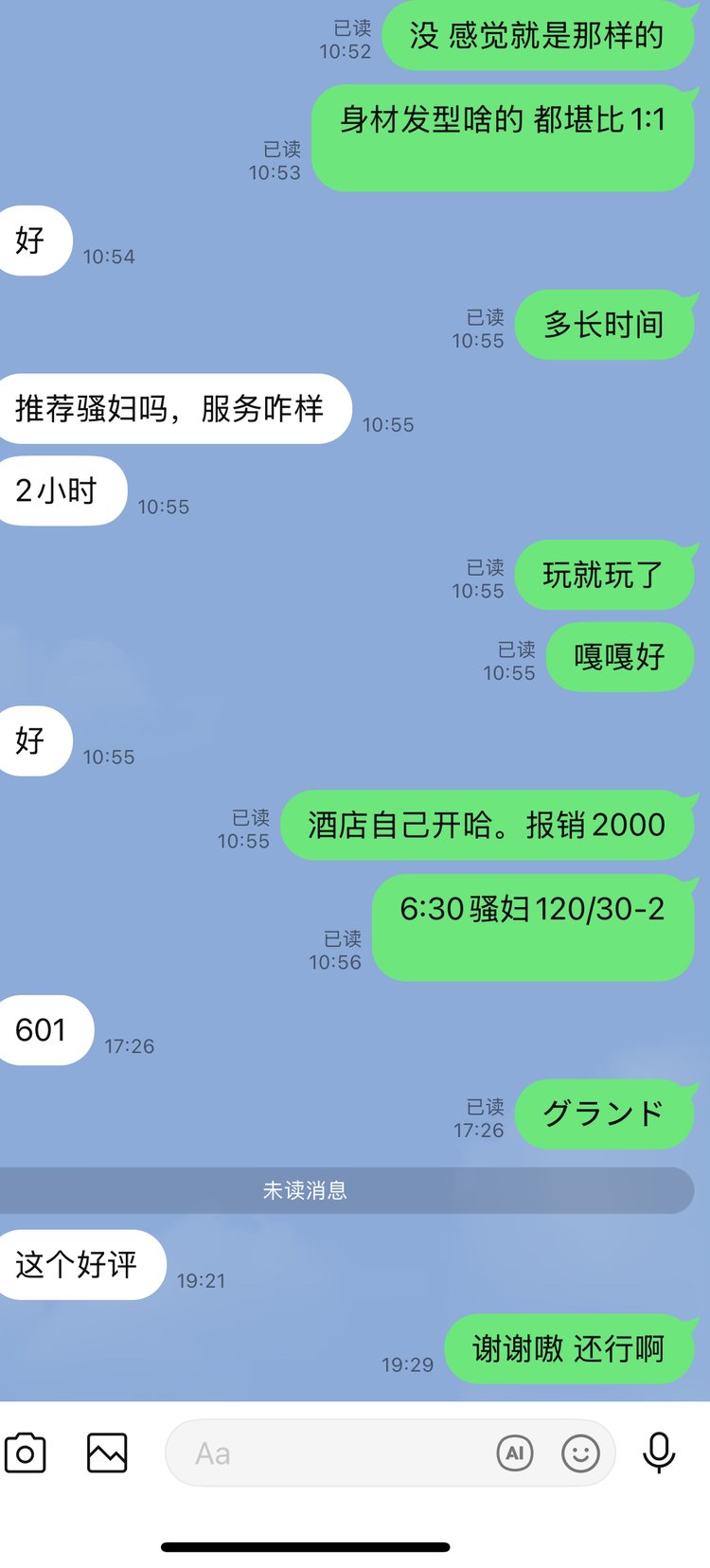Open the photo gallery picker
The width and height of the screenshot is (710, 1568).
point(107,1452)
